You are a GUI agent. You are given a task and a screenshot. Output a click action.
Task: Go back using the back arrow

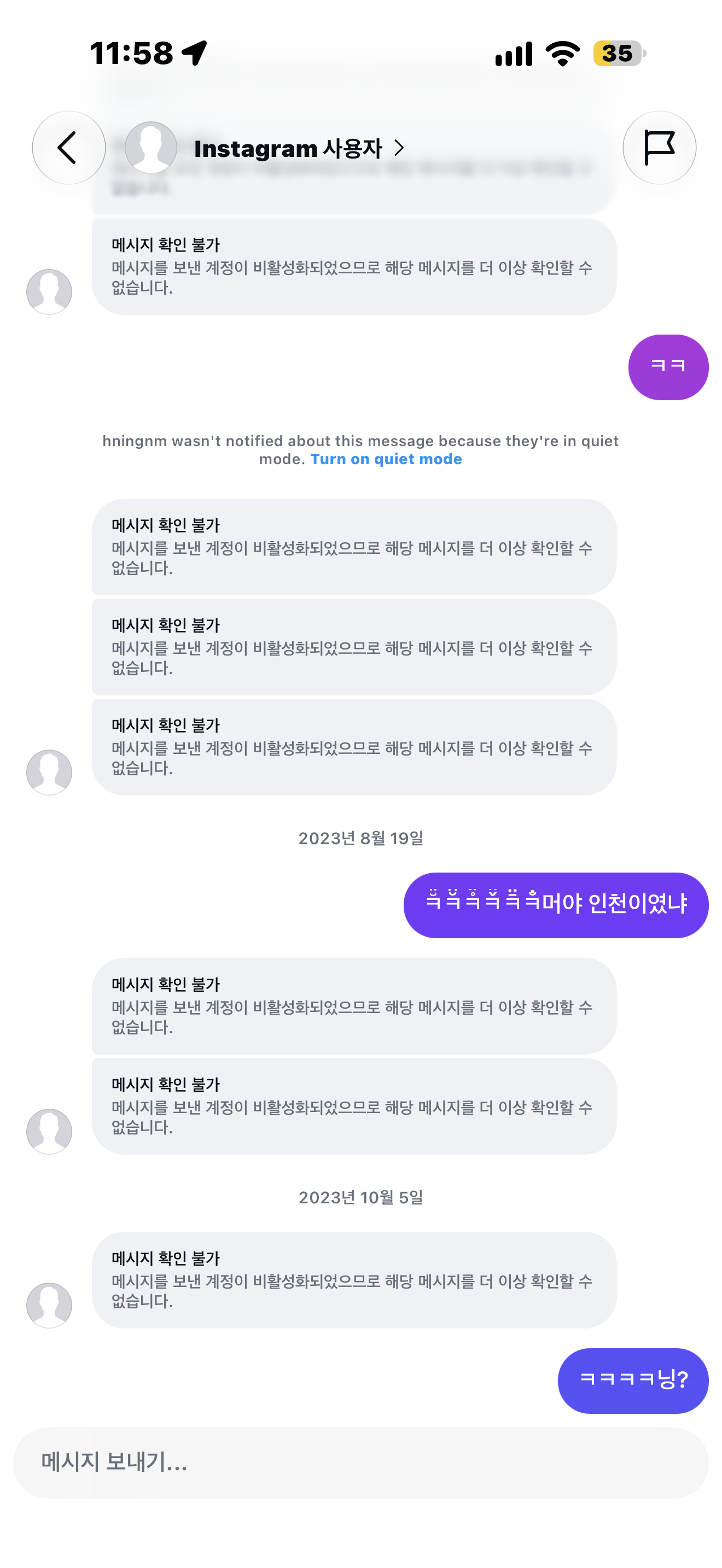coord(68,148)
